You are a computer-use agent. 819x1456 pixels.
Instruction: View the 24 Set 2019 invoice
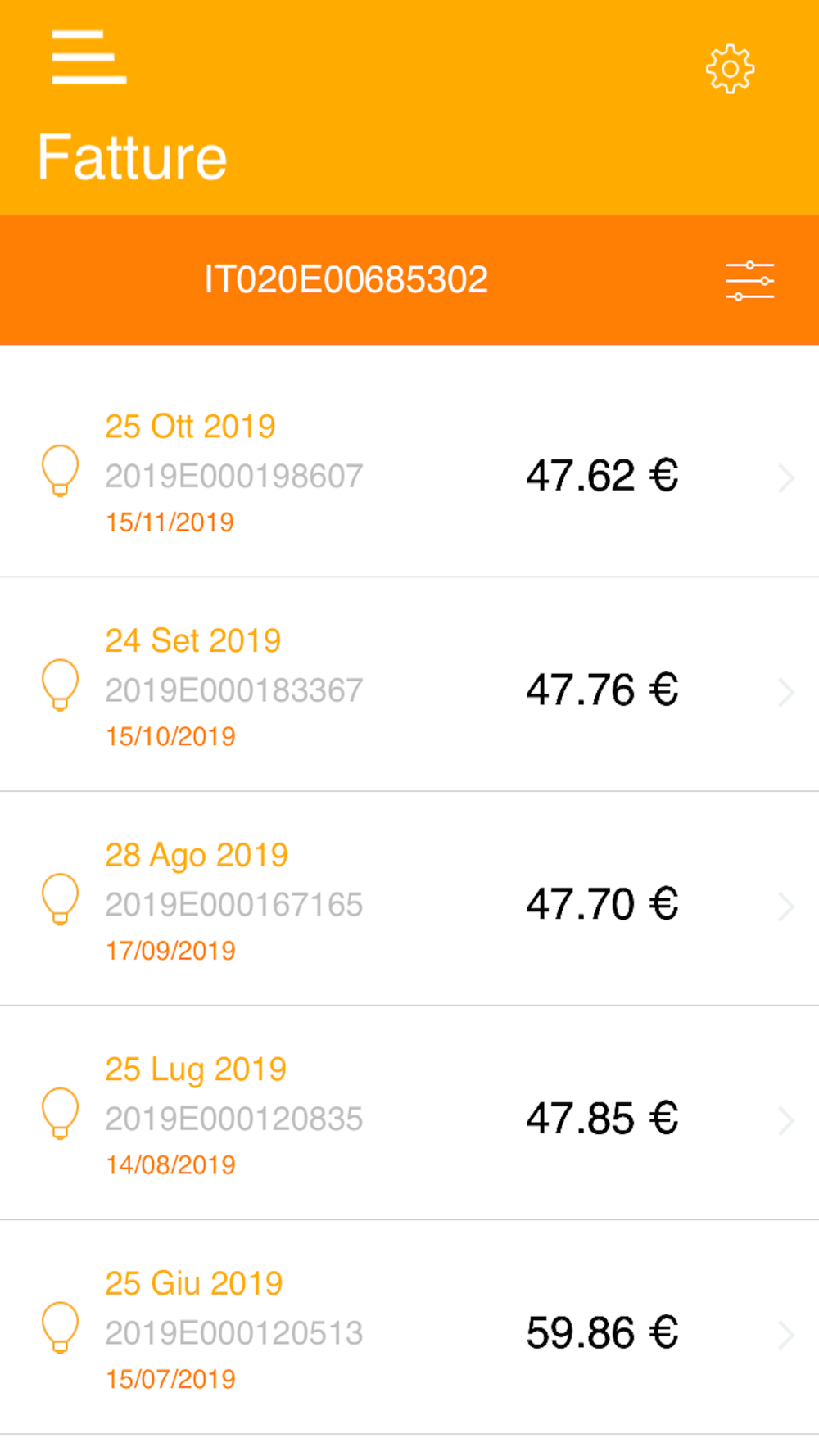[x=409, y=685]
